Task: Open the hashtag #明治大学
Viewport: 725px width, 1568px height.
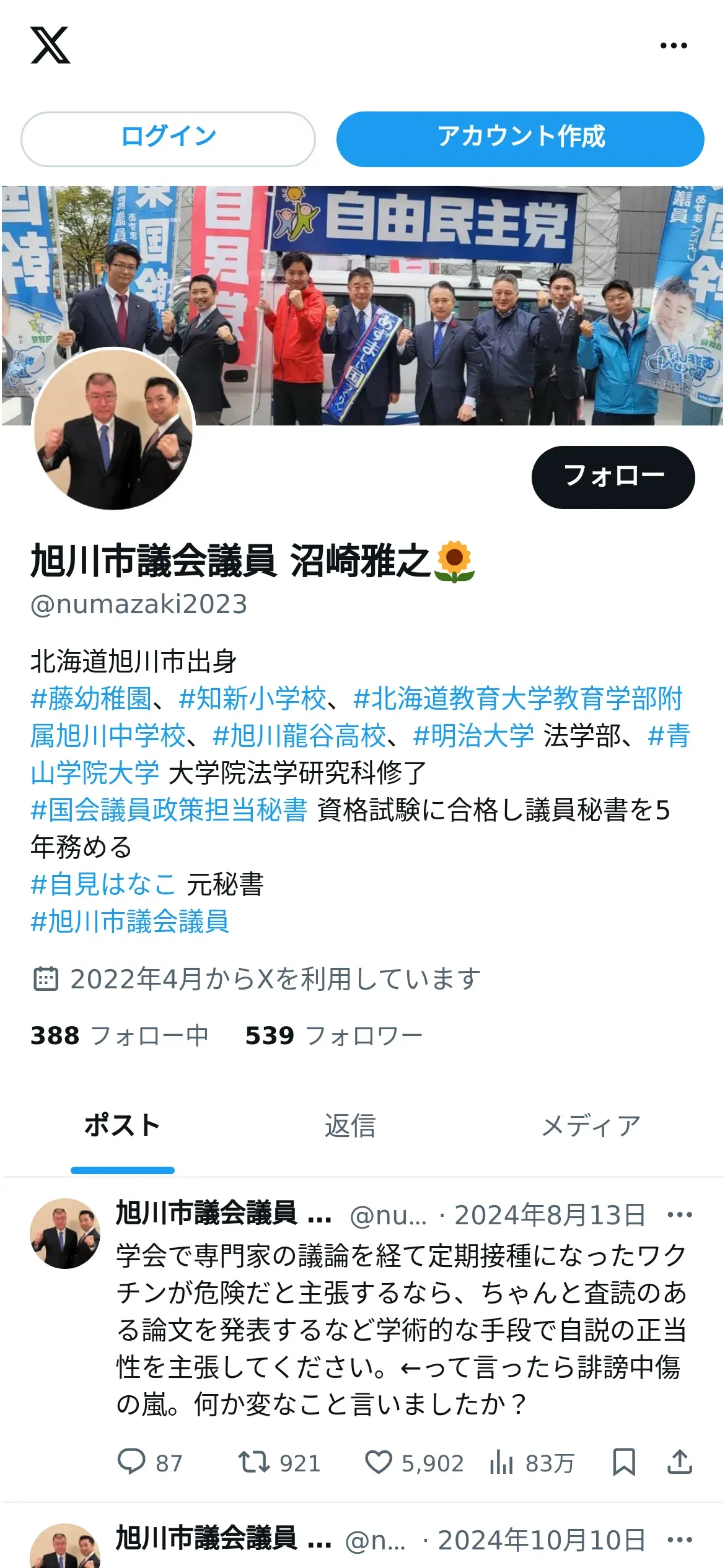Action: (473, 736)
